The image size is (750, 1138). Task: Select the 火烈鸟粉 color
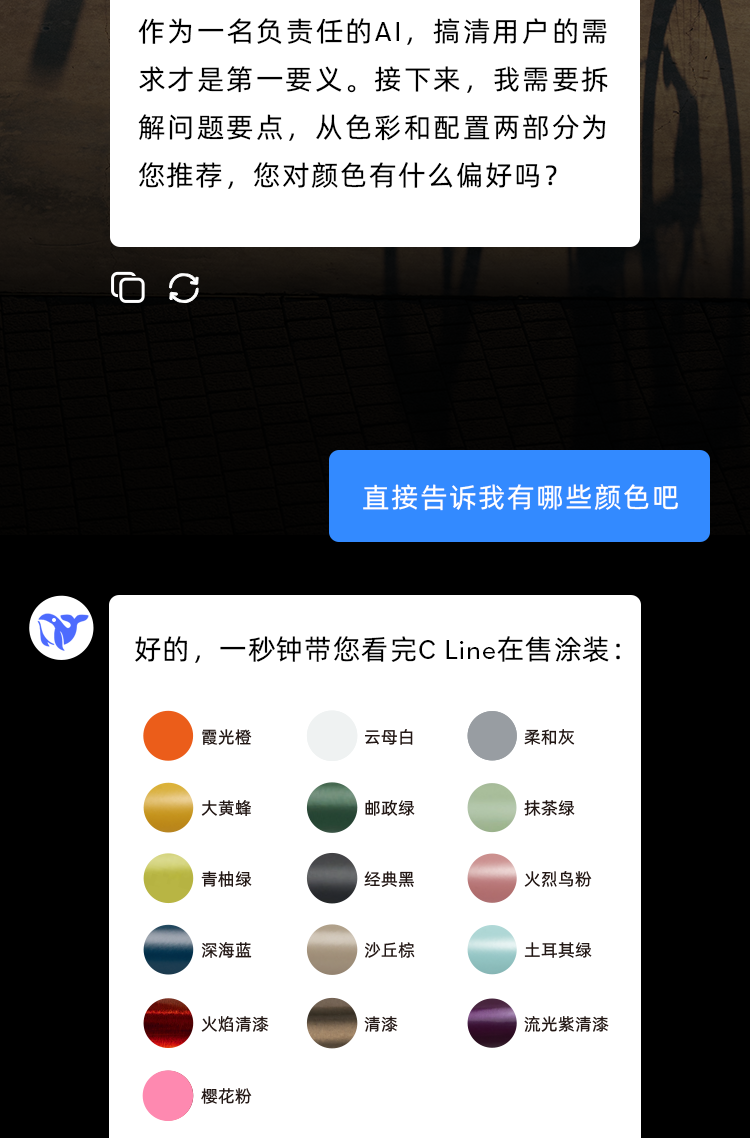[492, 878]
